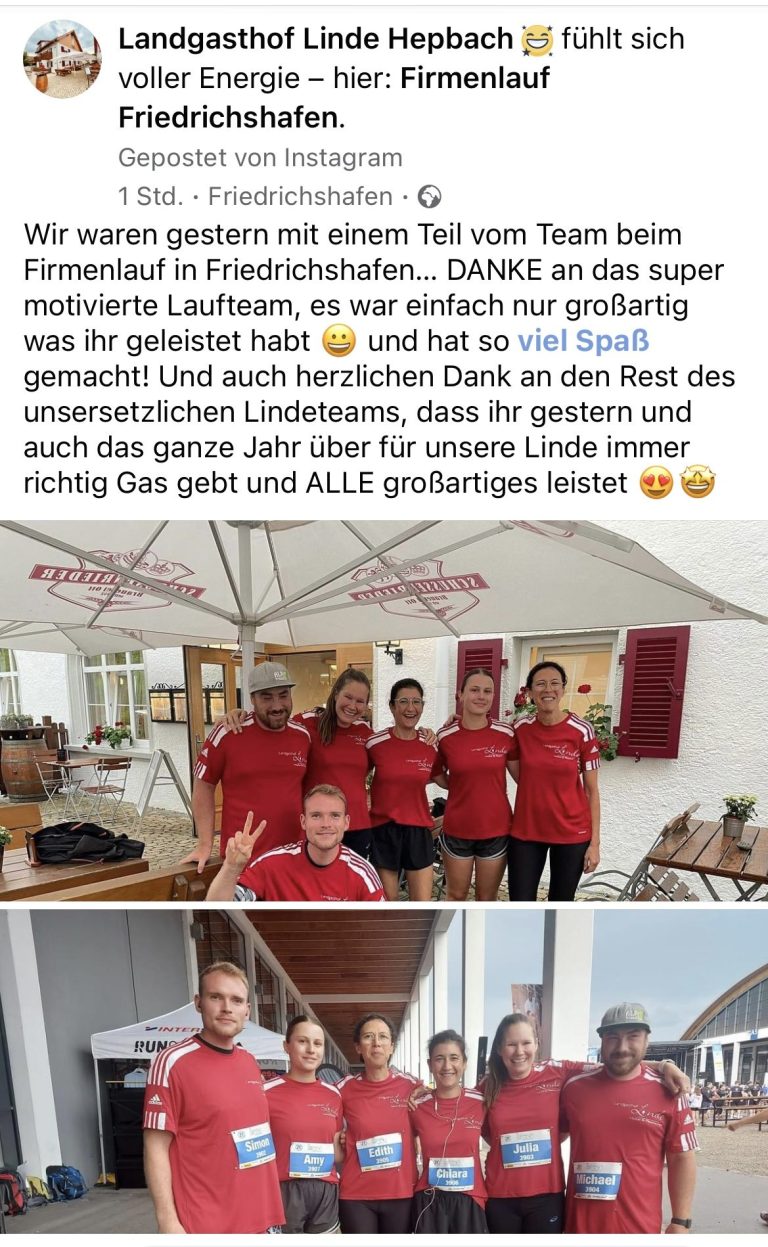
Task: Open the Landgasthof Linde Hepbach page name
Action: coord(316,39)
